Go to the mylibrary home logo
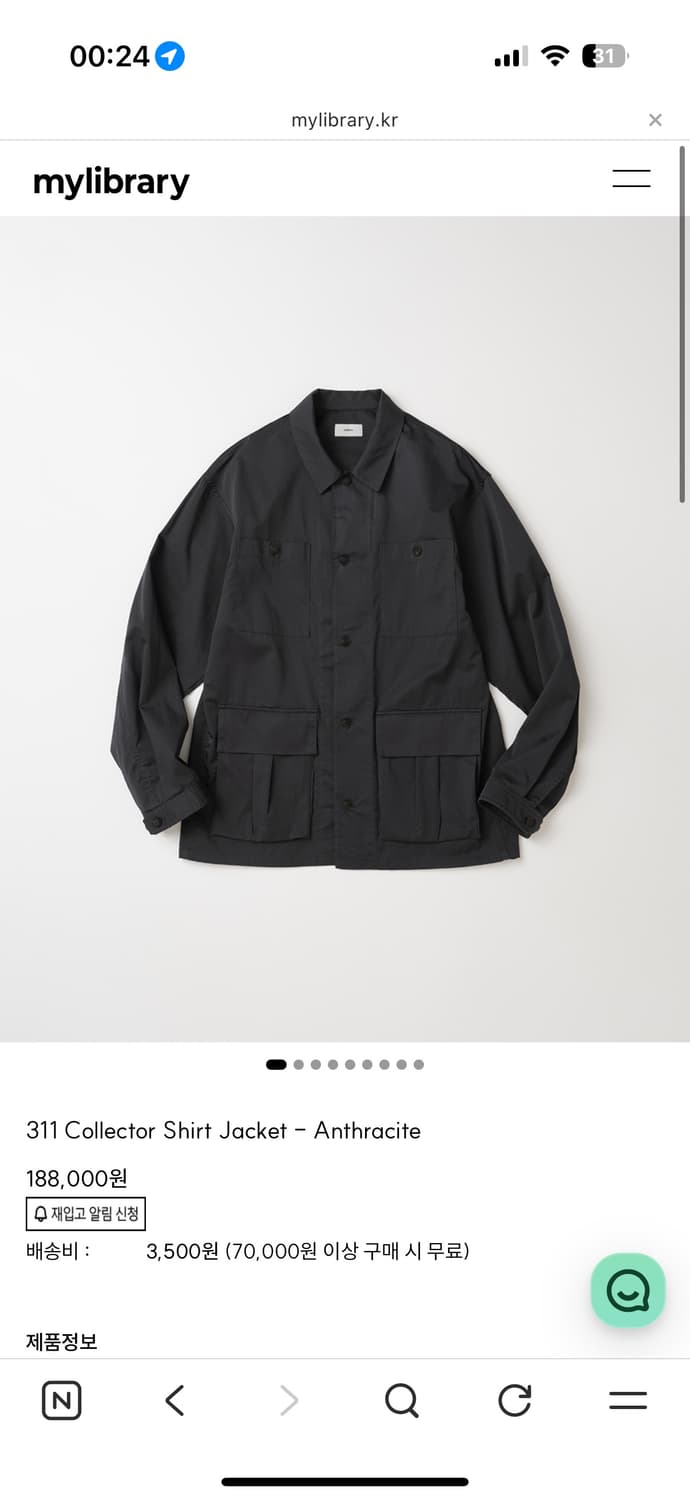Viewport: 690px width, 1500px height. pos(111,182)
